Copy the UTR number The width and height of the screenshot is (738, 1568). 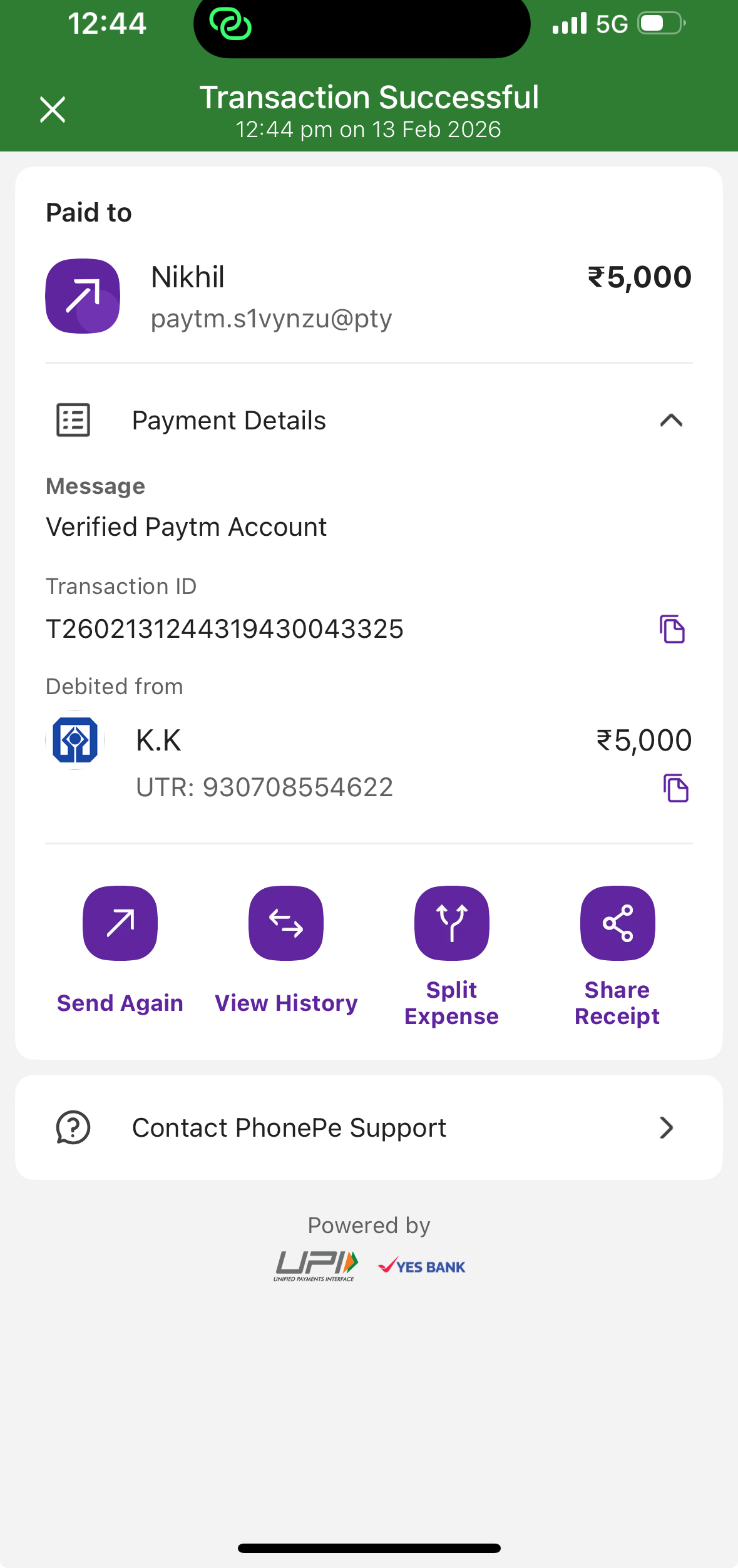[x=675, y=787]
